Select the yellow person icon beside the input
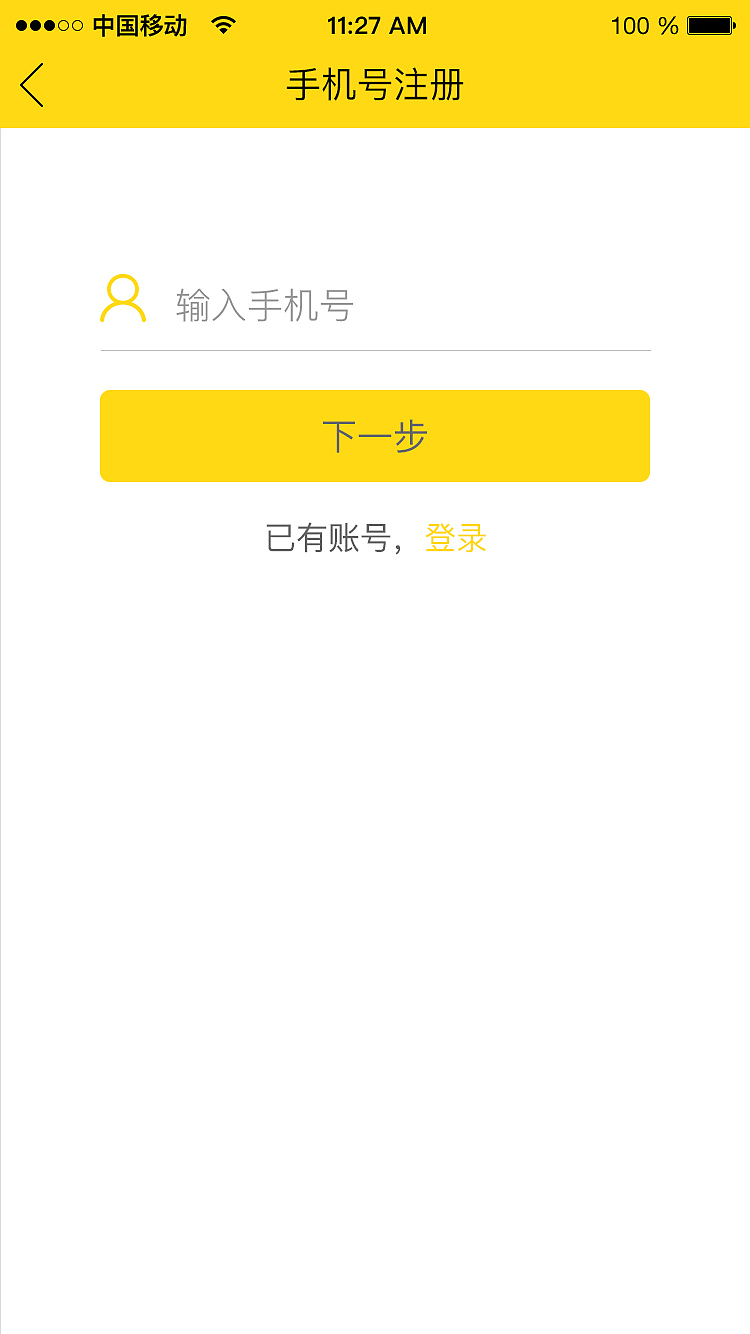750x1334 pixels. [x=122, y=298]
